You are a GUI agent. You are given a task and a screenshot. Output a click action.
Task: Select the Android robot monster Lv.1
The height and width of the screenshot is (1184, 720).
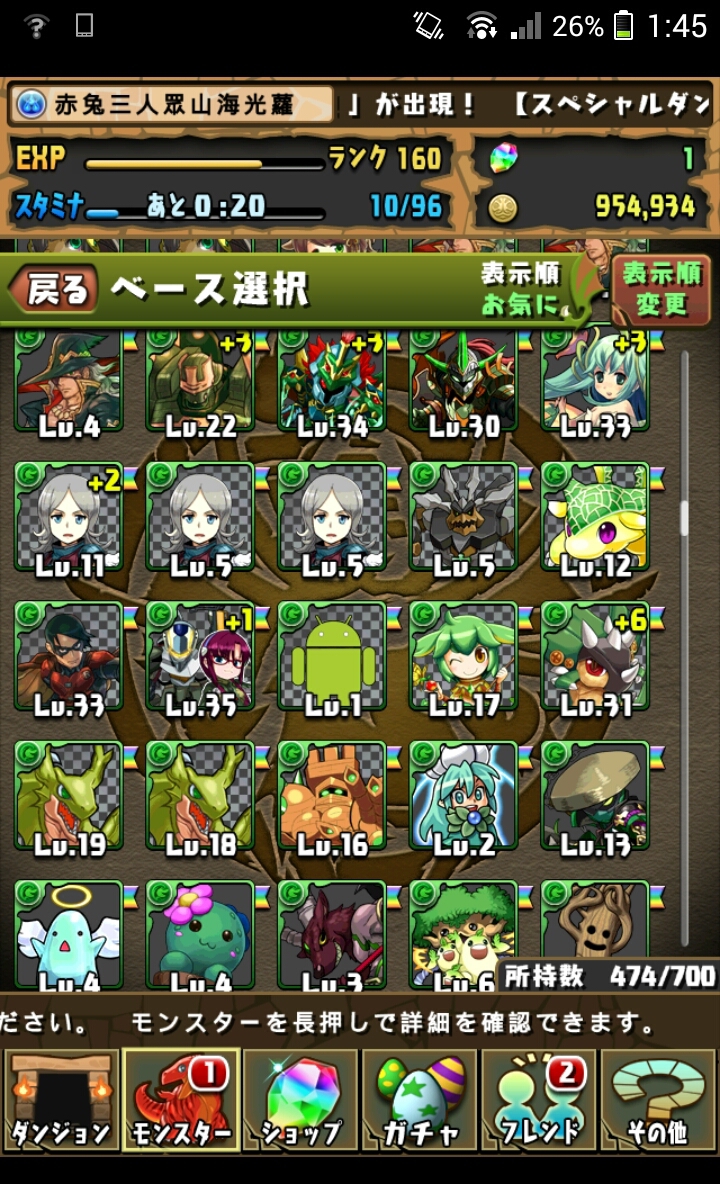coord(332,658)
